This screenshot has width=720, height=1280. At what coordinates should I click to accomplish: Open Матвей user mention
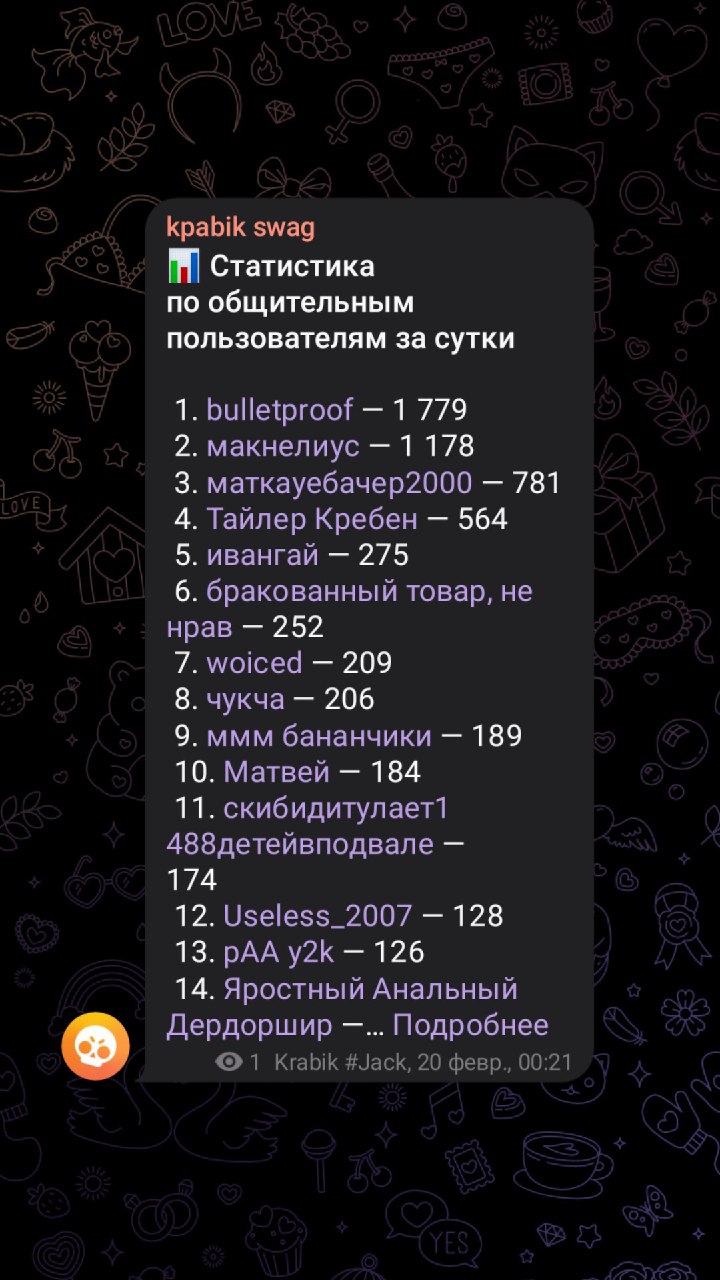[277, 772]
